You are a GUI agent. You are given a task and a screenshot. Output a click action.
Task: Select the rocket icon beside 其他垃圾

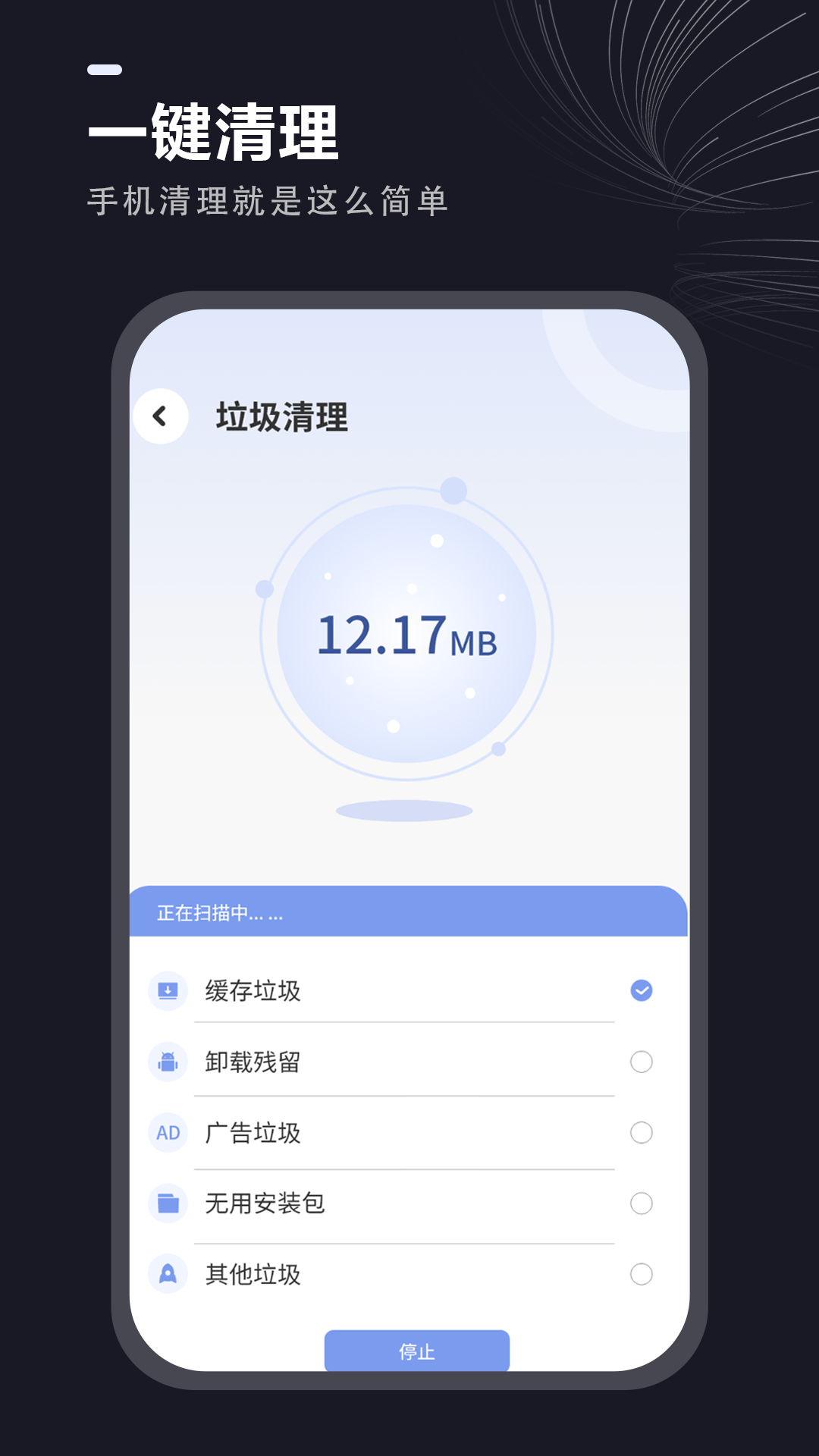tap(168, 1274)
